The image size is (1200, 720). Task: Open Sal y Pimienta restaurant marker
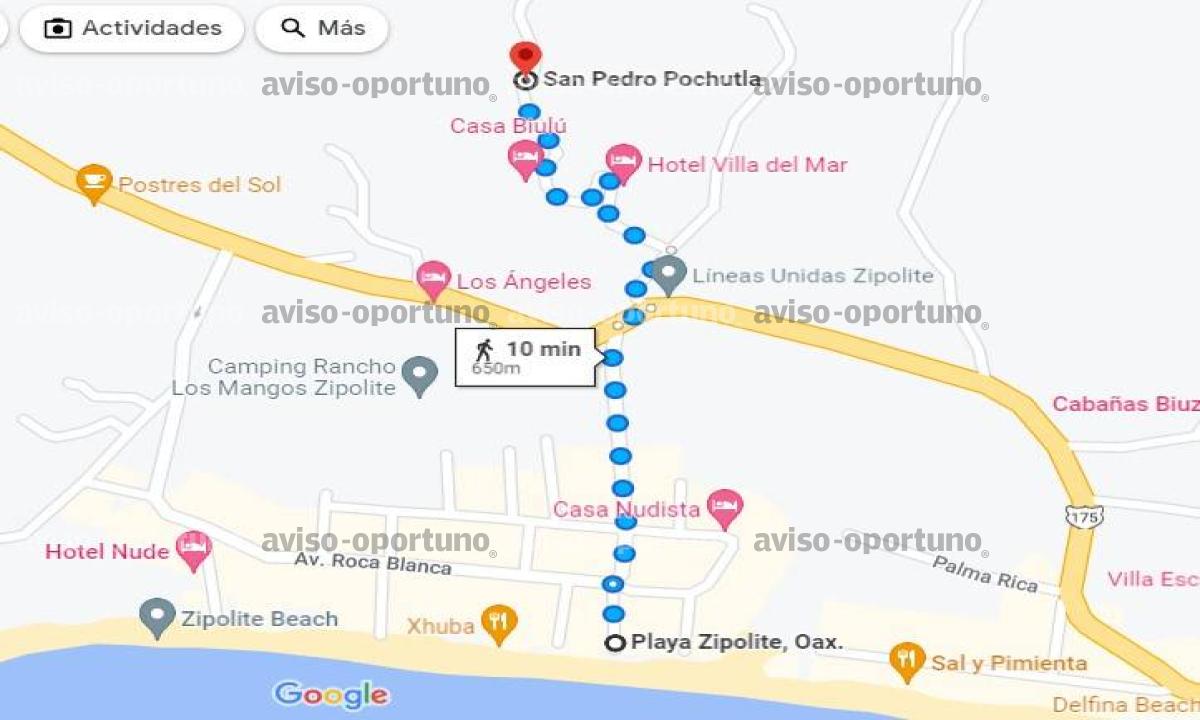(x=907, y=660)
